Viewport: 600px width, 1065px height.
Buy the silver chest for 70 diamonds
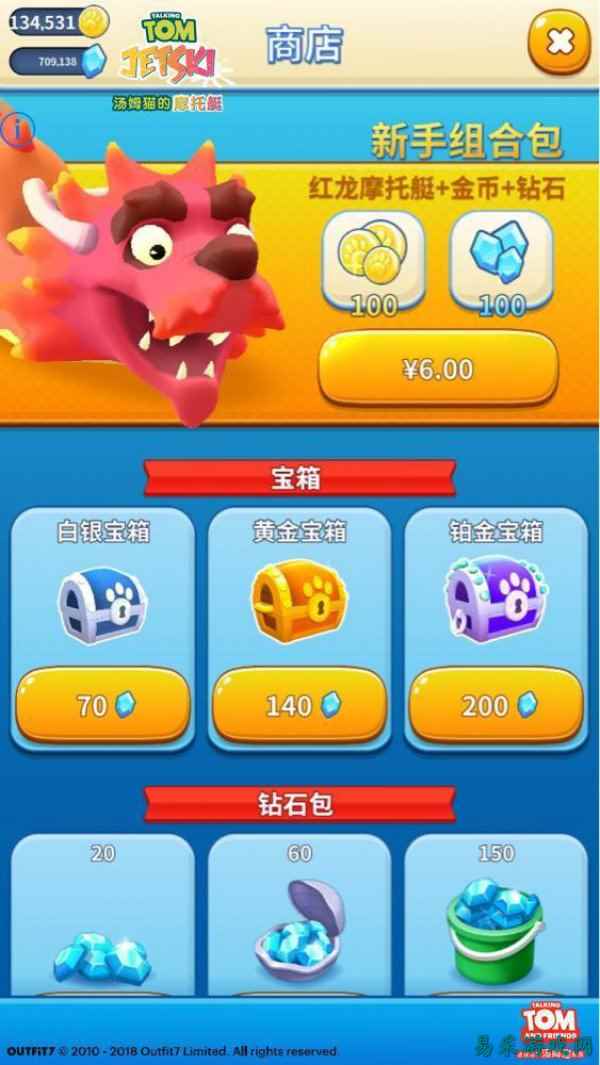[x=103, y=705]
